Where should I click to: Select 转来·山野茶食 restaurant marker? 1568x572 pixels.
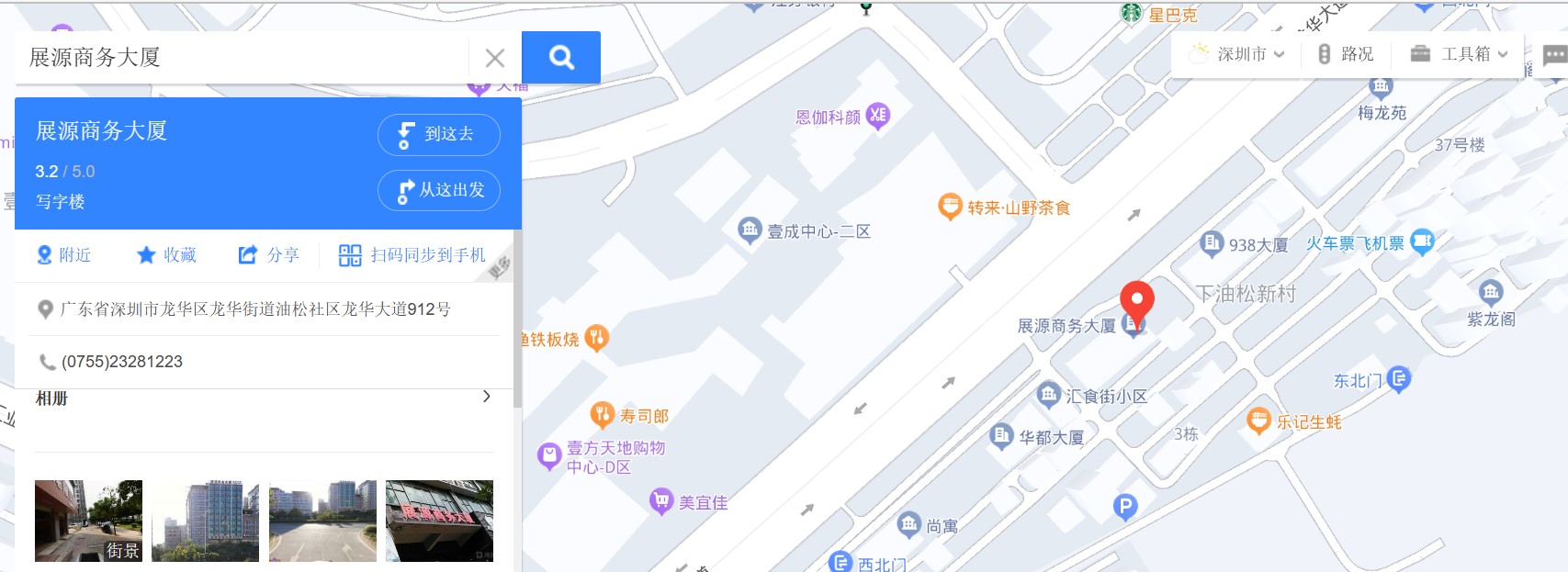(950, 207)
